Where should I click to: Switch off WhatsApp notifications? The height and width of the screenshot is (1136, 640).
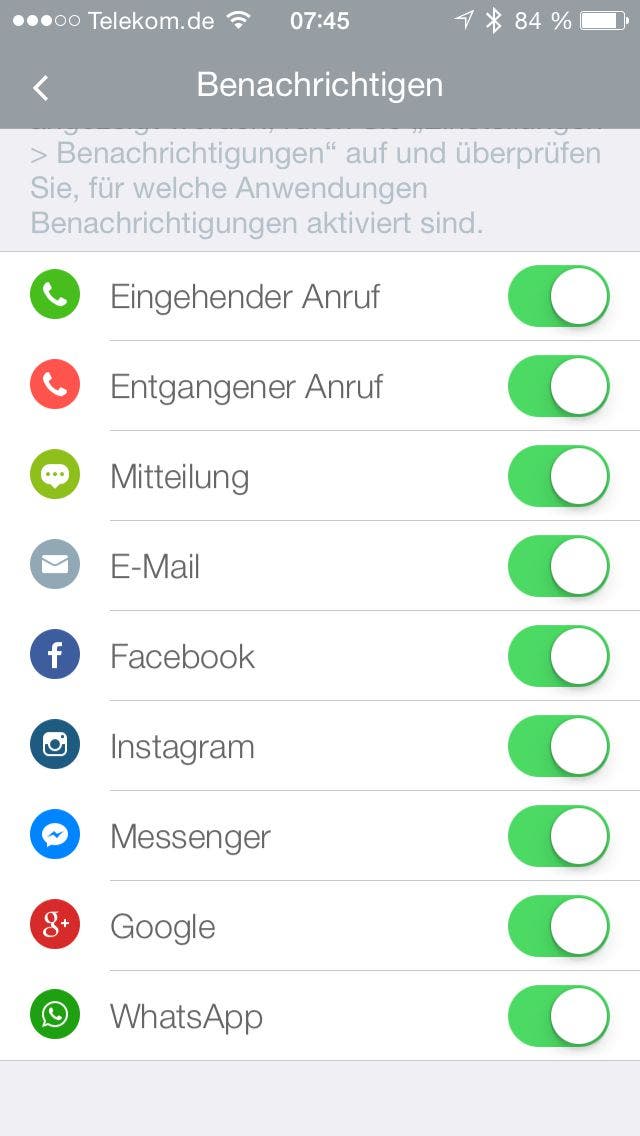(x=559, y=1016)
